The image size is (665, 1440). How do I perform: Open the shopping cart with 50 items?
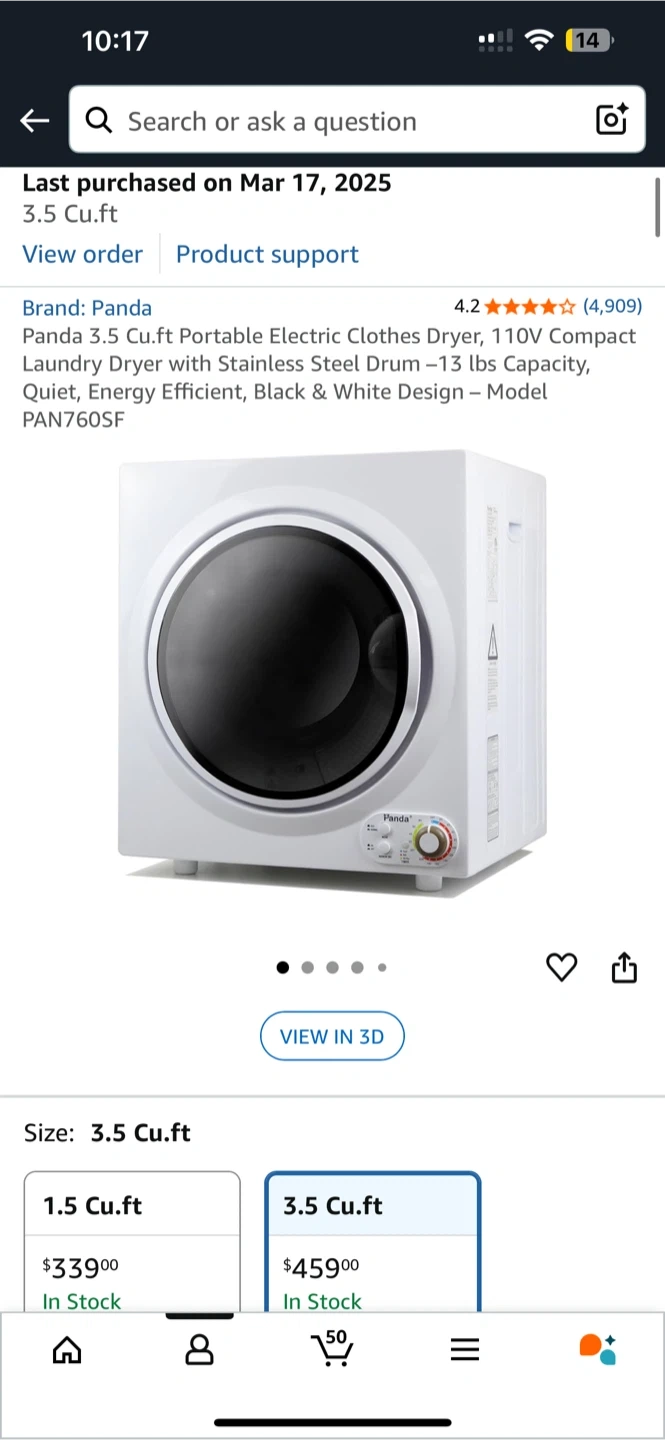[x=332, y=1348]
